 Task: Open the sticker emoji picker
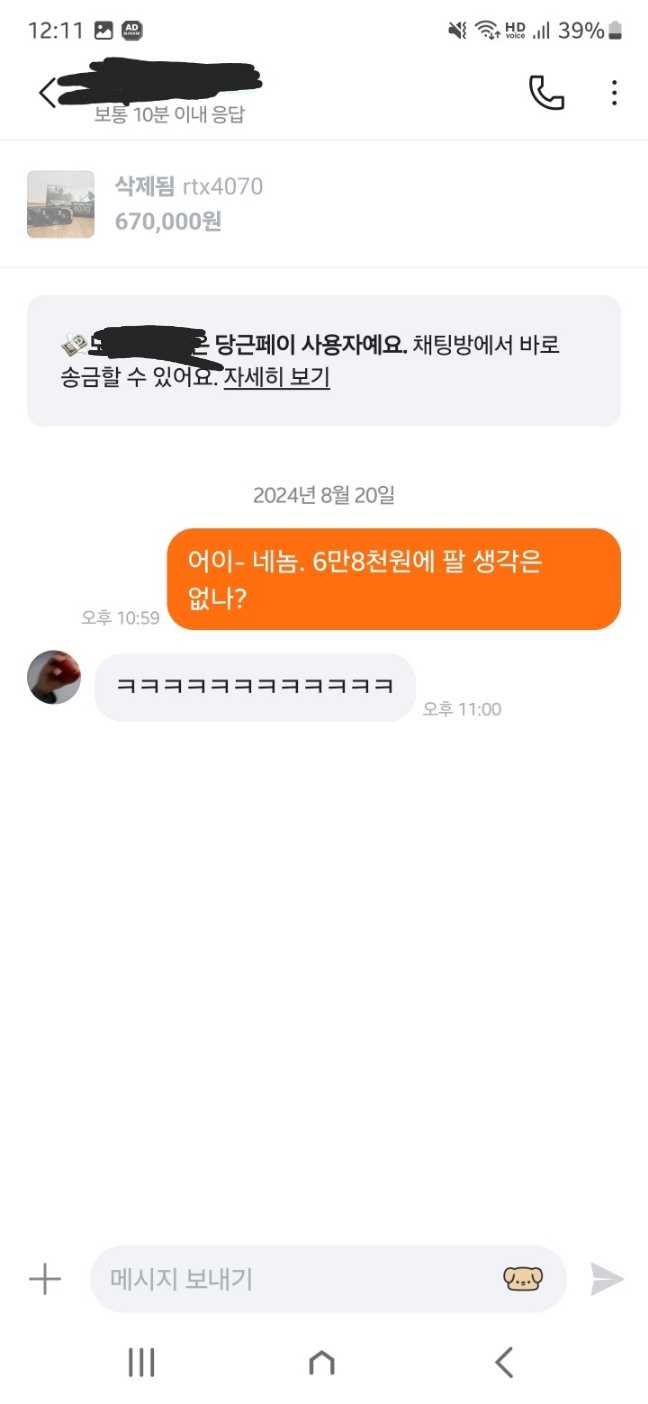(x=522, y=1279)
